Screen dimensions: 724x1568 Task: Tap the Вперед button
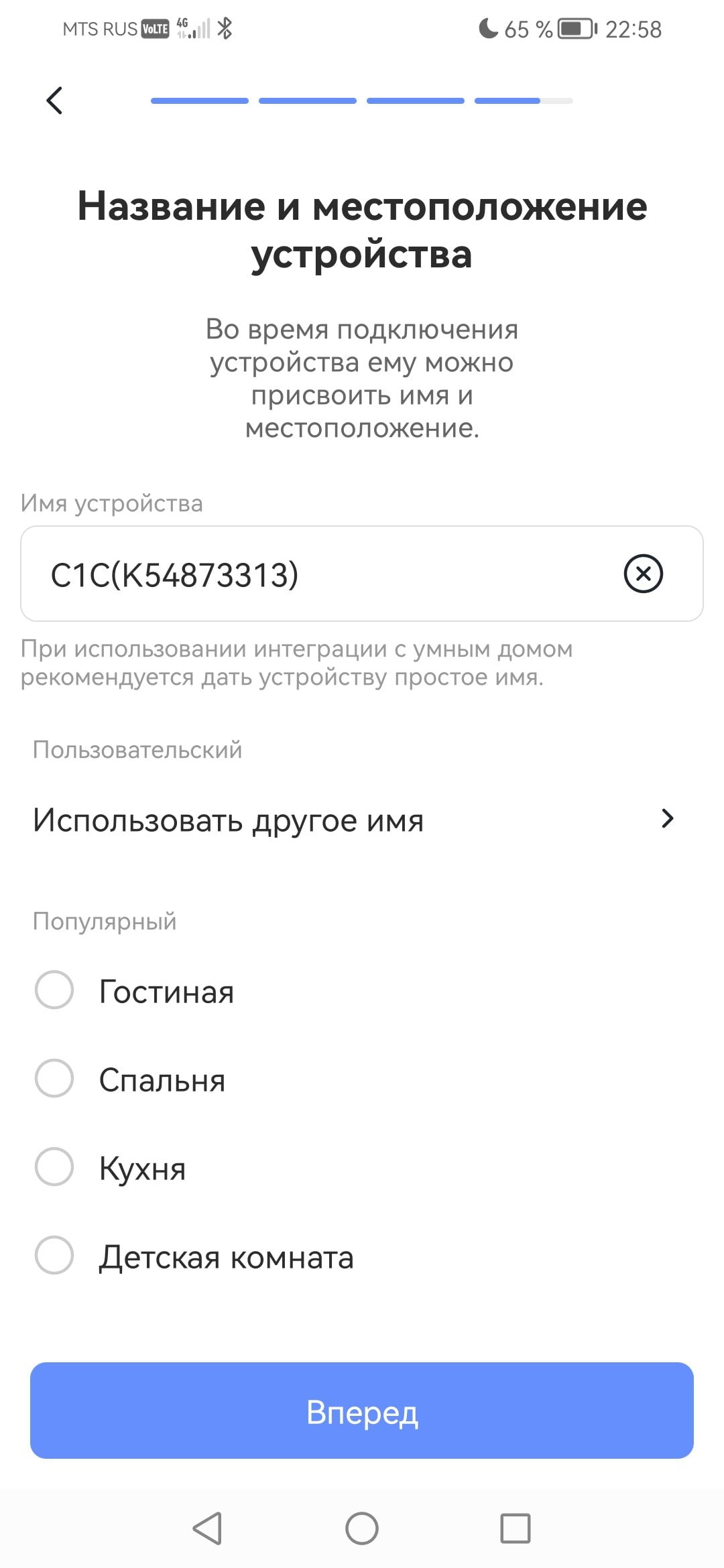(x=362, y=1411)
